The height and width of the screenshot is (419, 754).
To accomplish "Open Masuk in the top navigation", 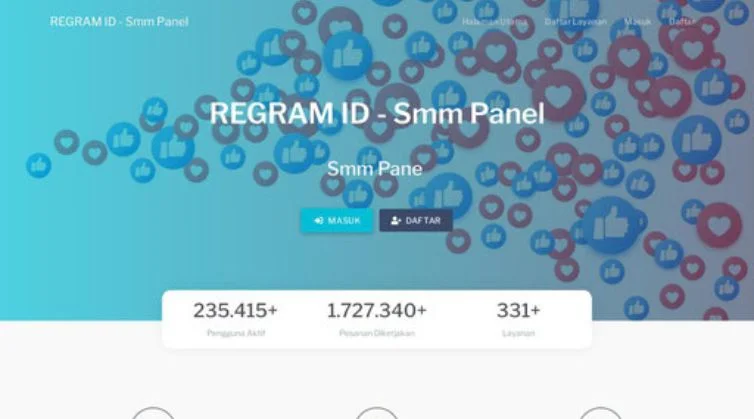I will click(637, 21).
